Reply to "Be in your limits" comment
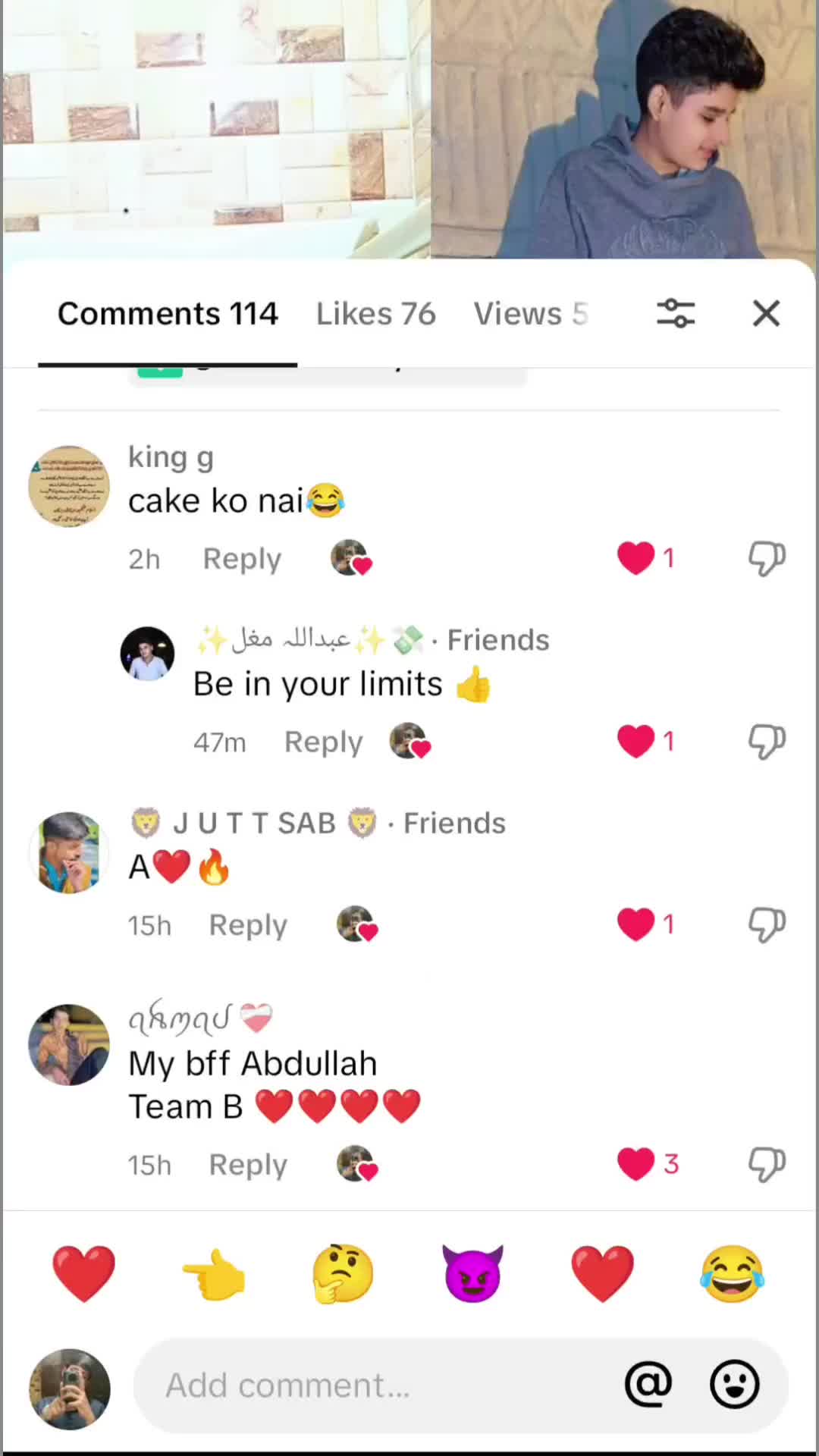This screenshot has width=819, height=1456. pos(323,742)
